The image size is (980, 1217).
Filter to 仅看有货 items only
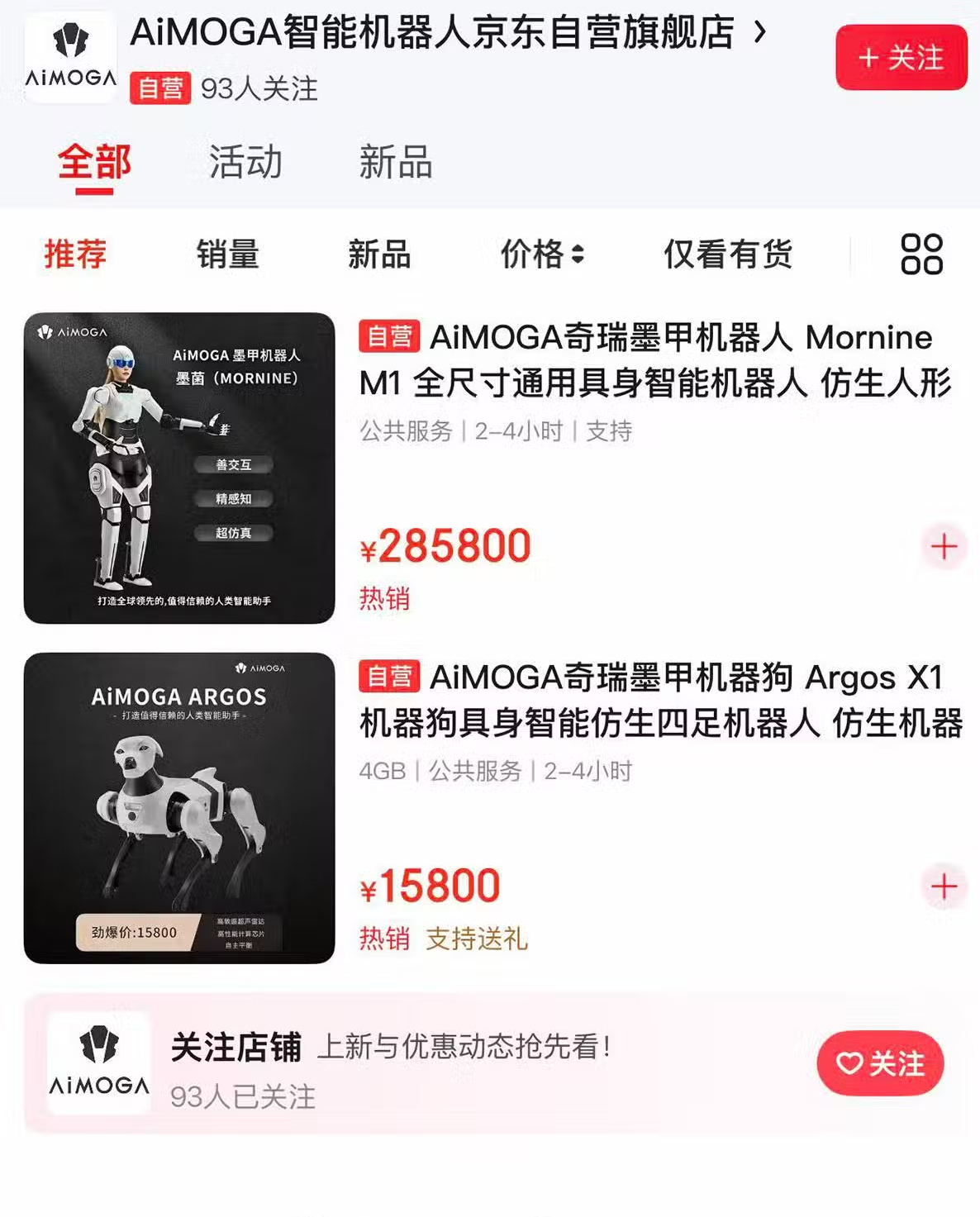pos(728,254)
